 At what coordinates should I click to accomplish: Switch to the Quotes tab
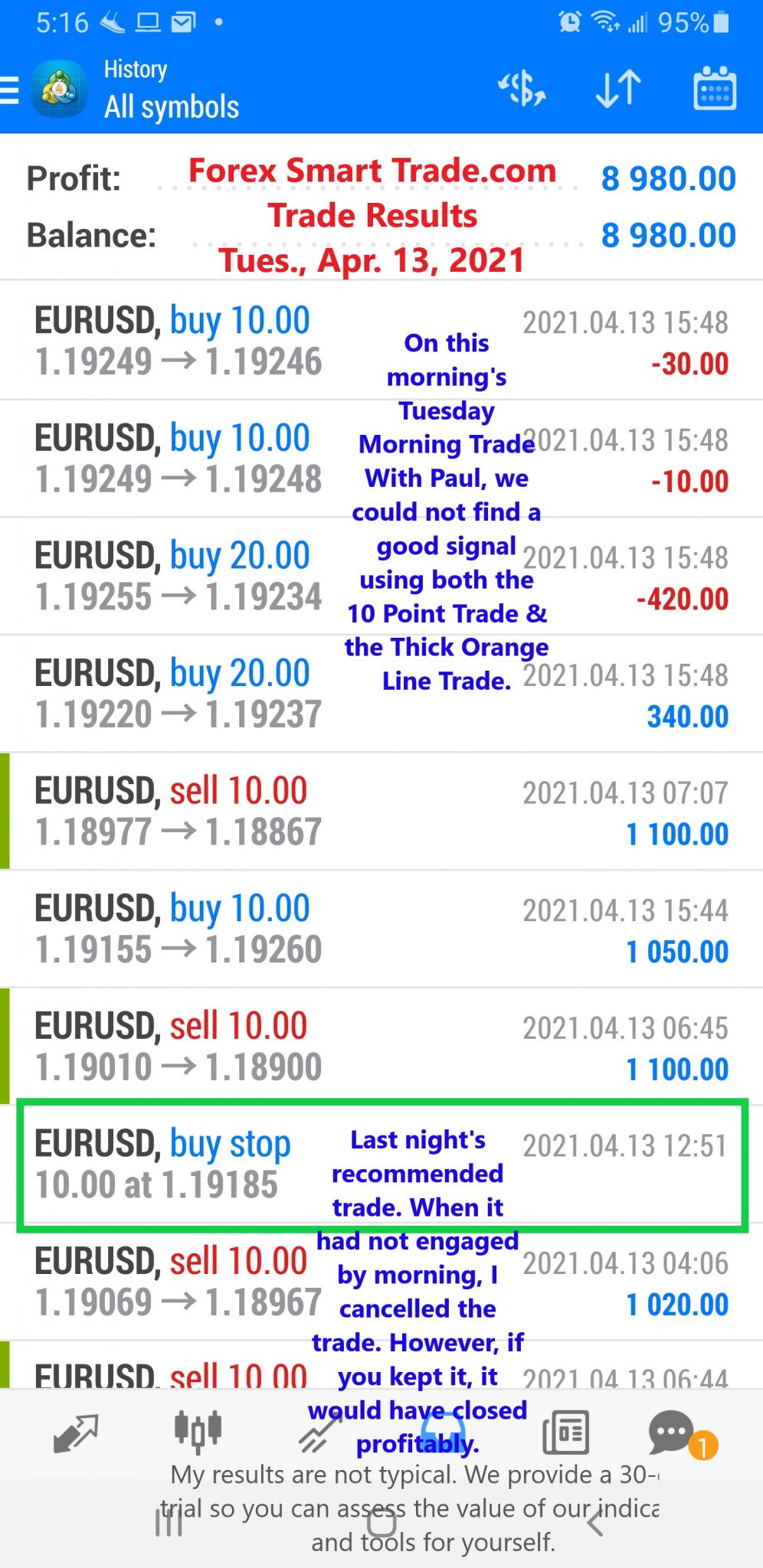tap(76, 1432)
